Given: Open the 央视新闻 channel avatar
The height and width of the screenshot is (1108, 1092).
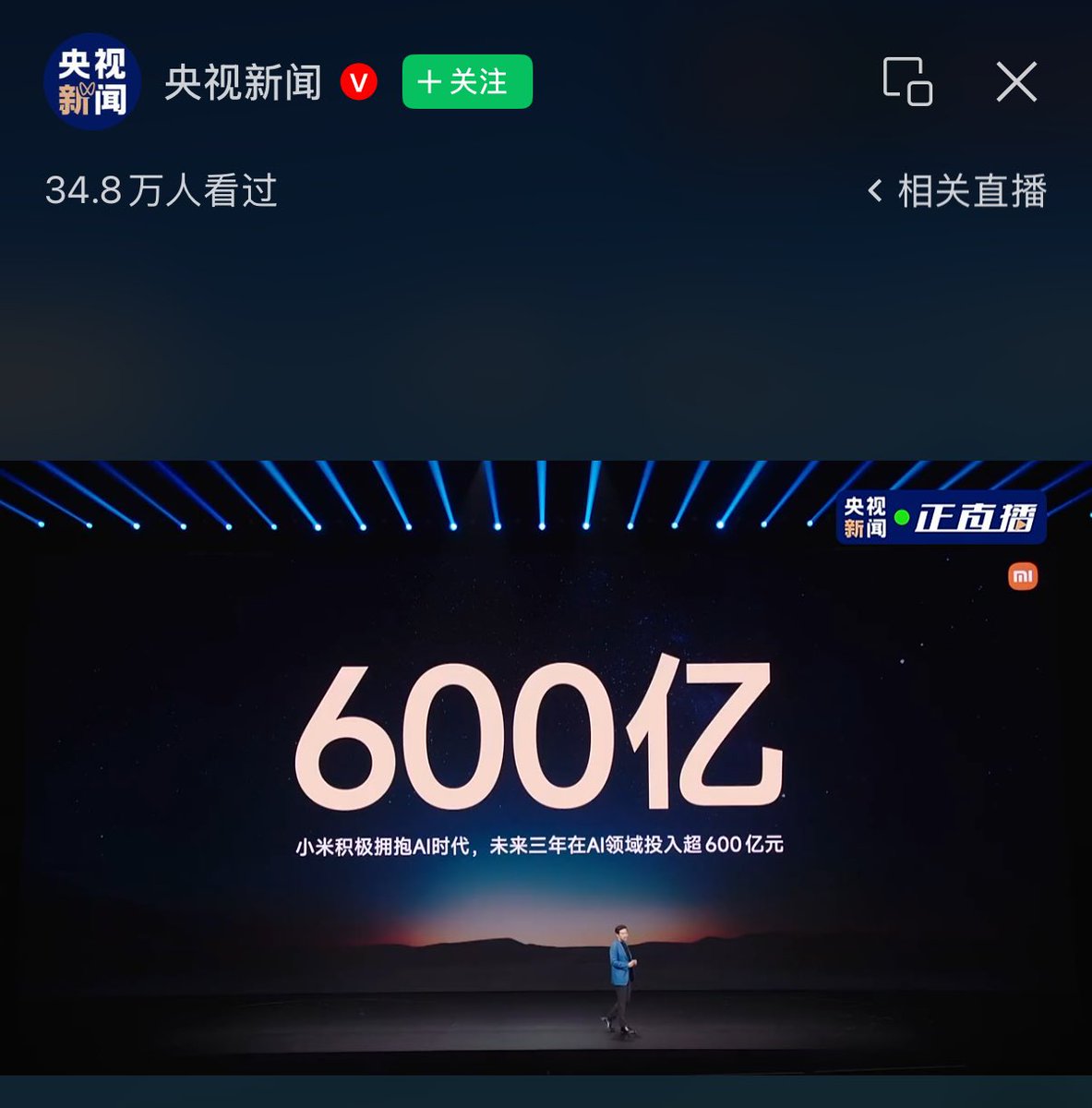Looking at the screenshot, I should (x=91, y=81).
